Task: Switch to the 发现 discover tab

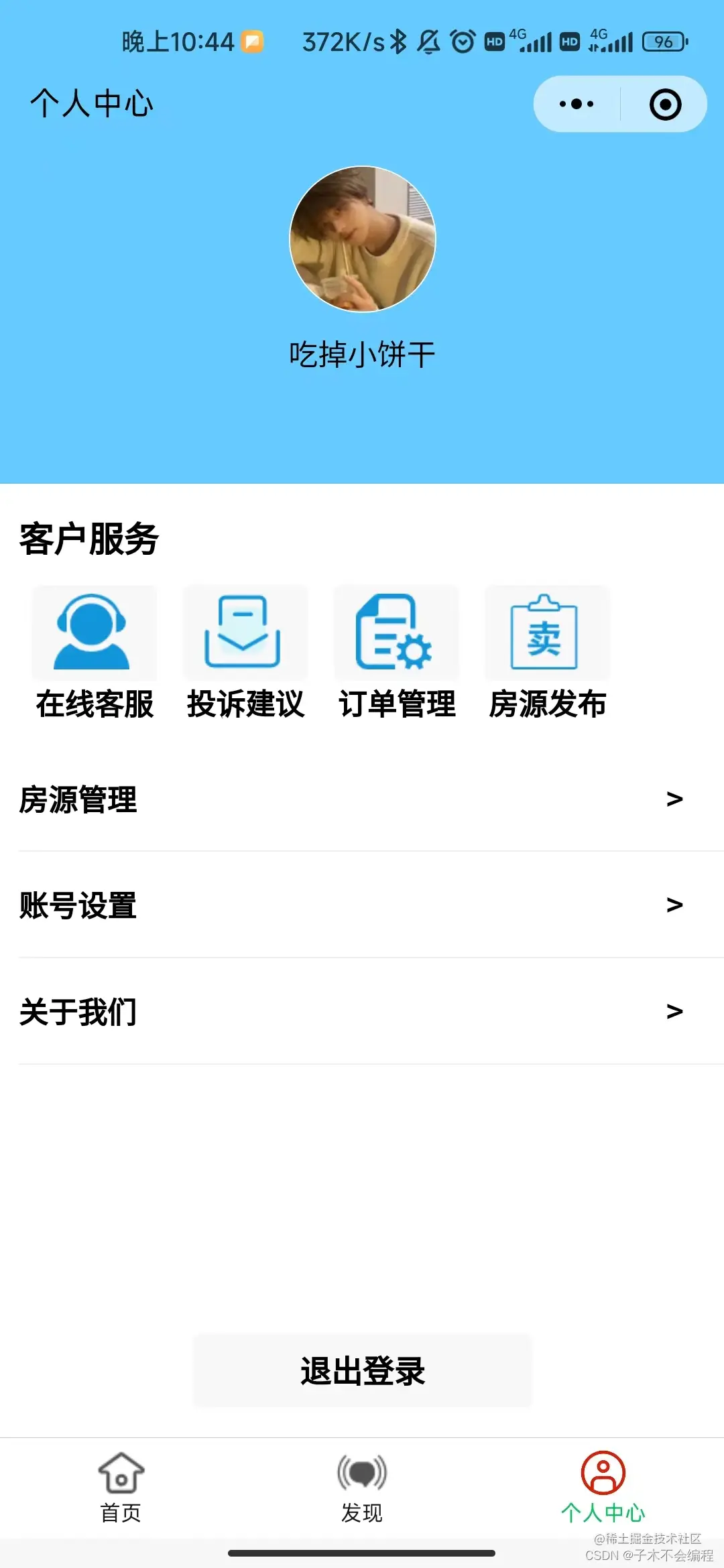Action: 362,1488
